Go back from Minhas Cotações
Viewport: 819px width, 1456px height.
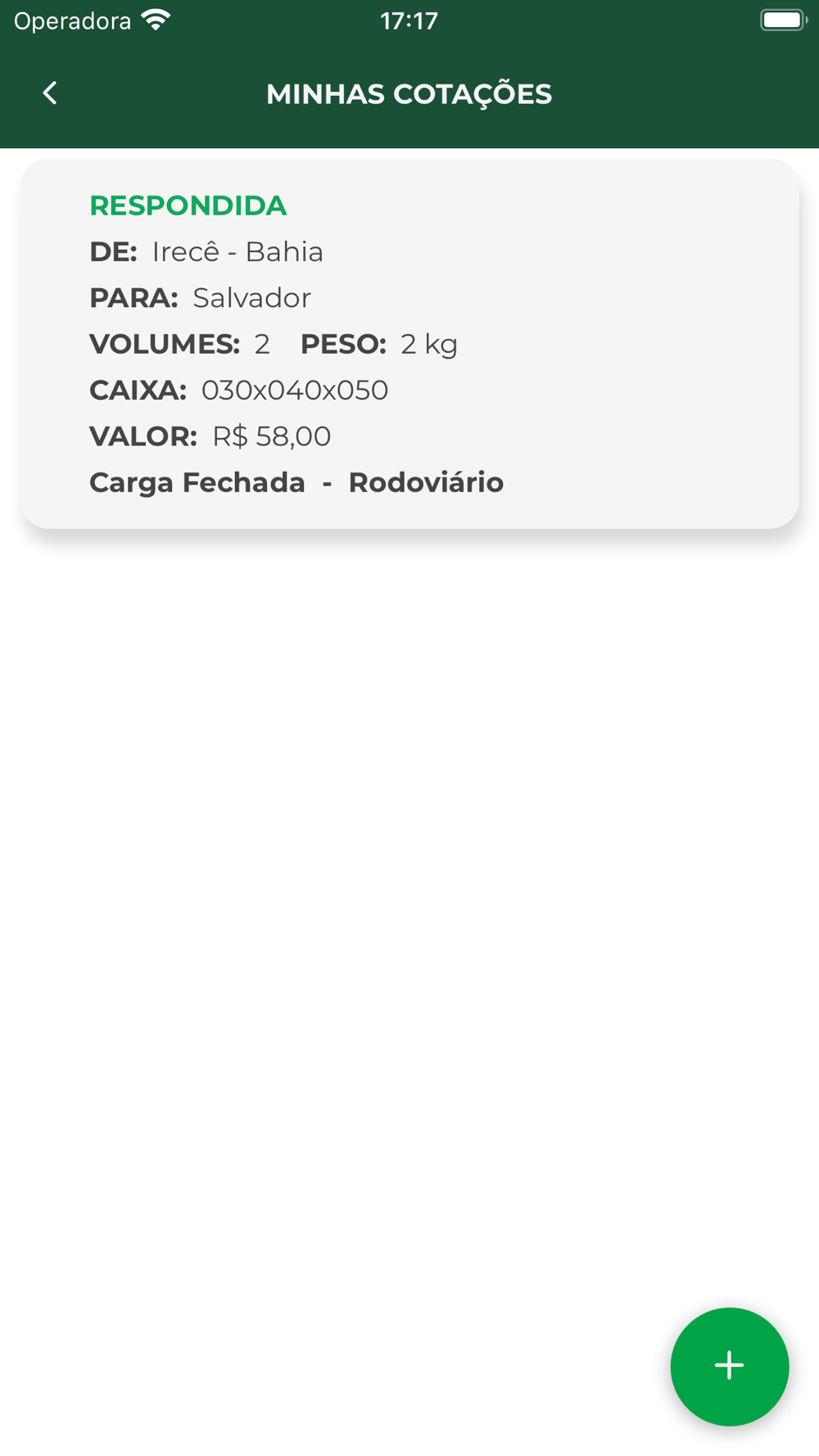click(x=50, y=93)
